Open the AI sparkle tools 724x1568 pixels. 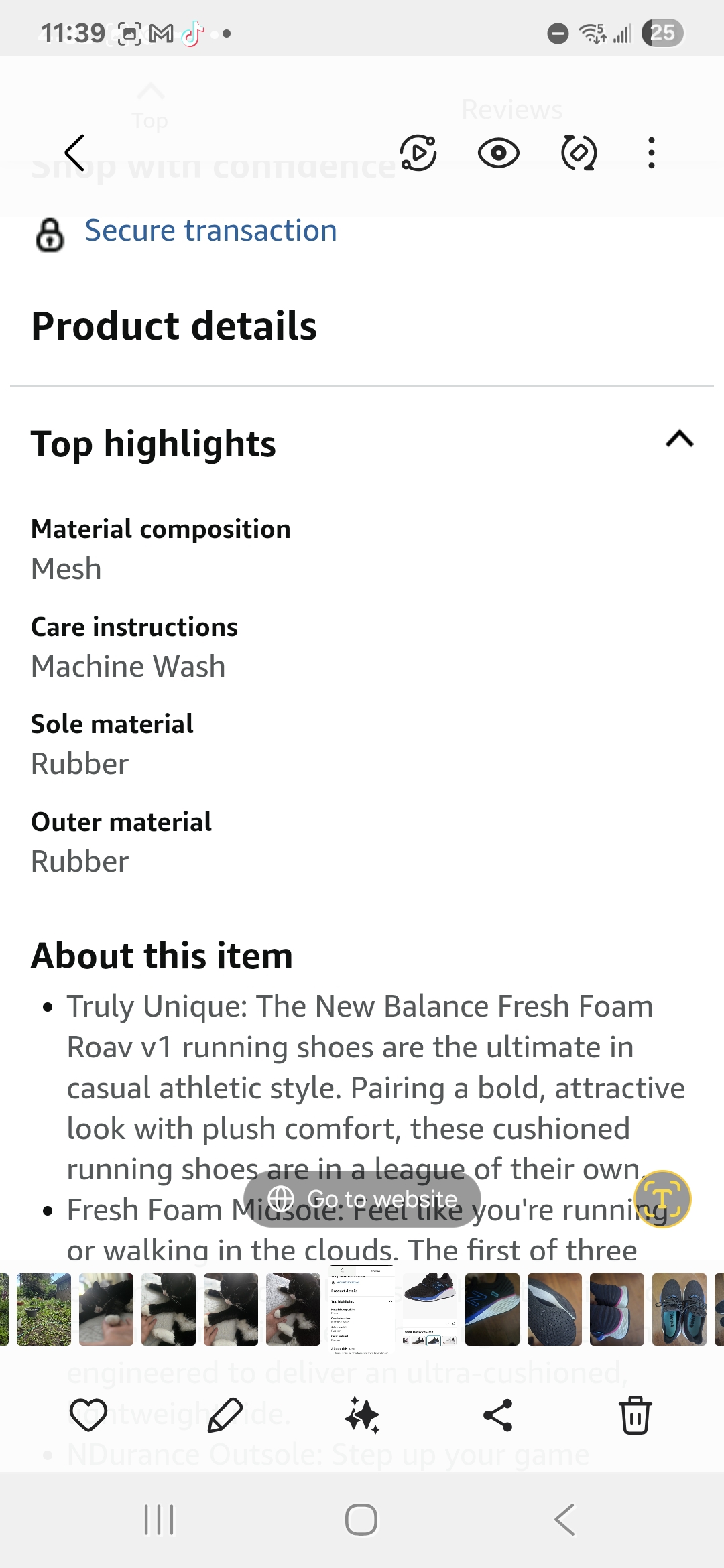click(x=362, y=1415)
